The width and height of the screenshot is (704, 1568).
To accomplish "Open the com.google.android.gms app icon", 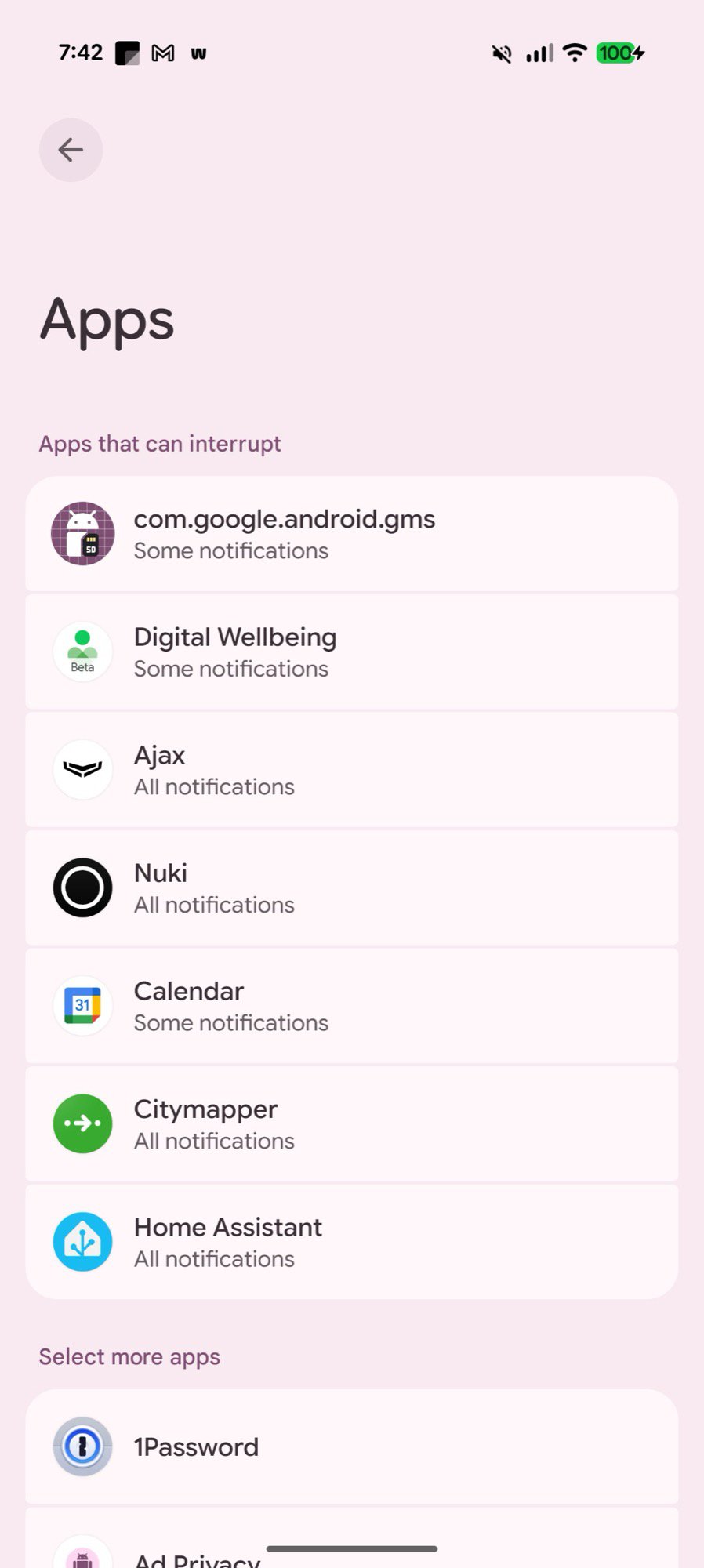I will [82, 534].
